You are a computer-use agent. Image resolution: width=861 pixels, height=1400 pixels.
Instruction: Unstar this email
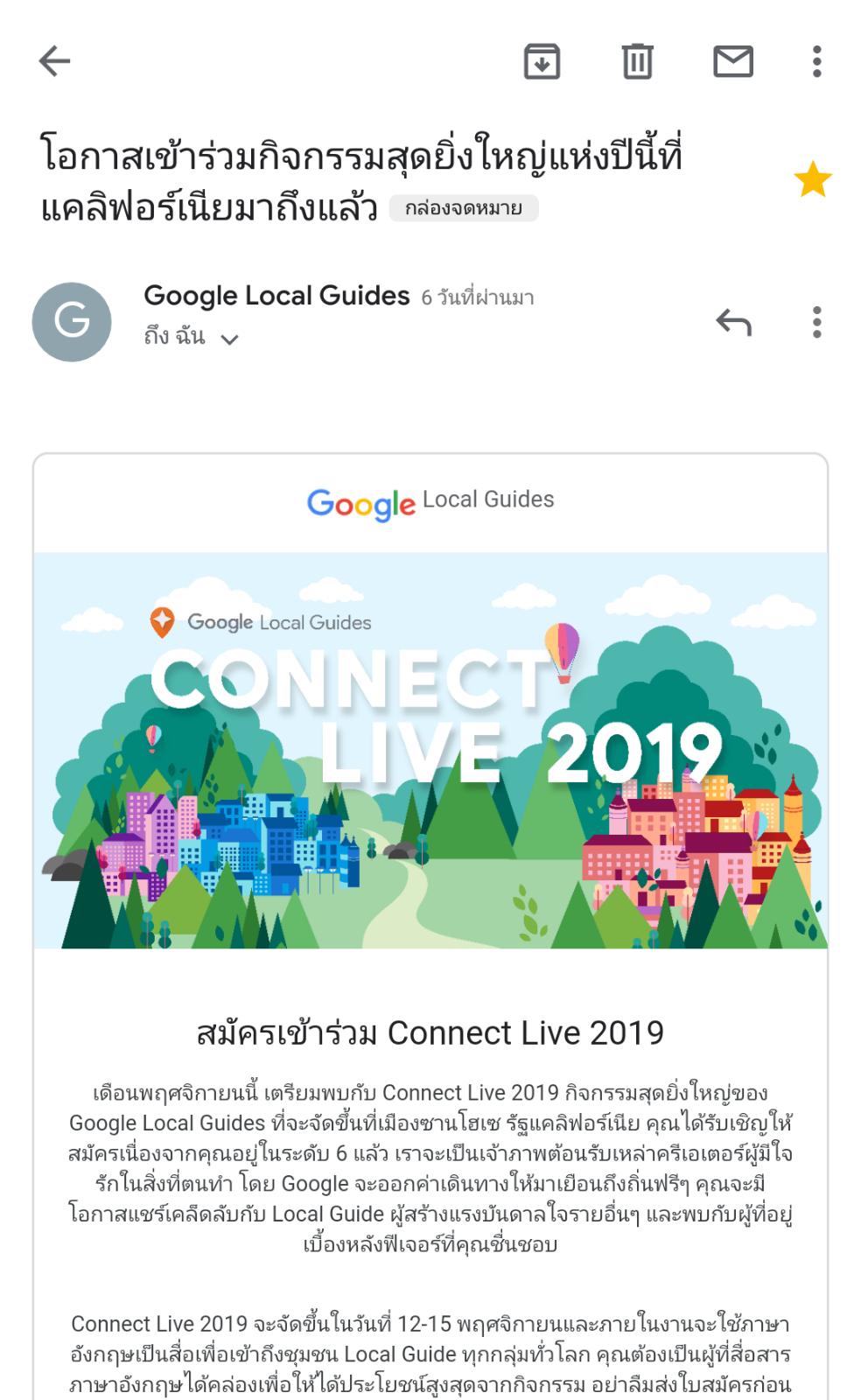[812, 179]
